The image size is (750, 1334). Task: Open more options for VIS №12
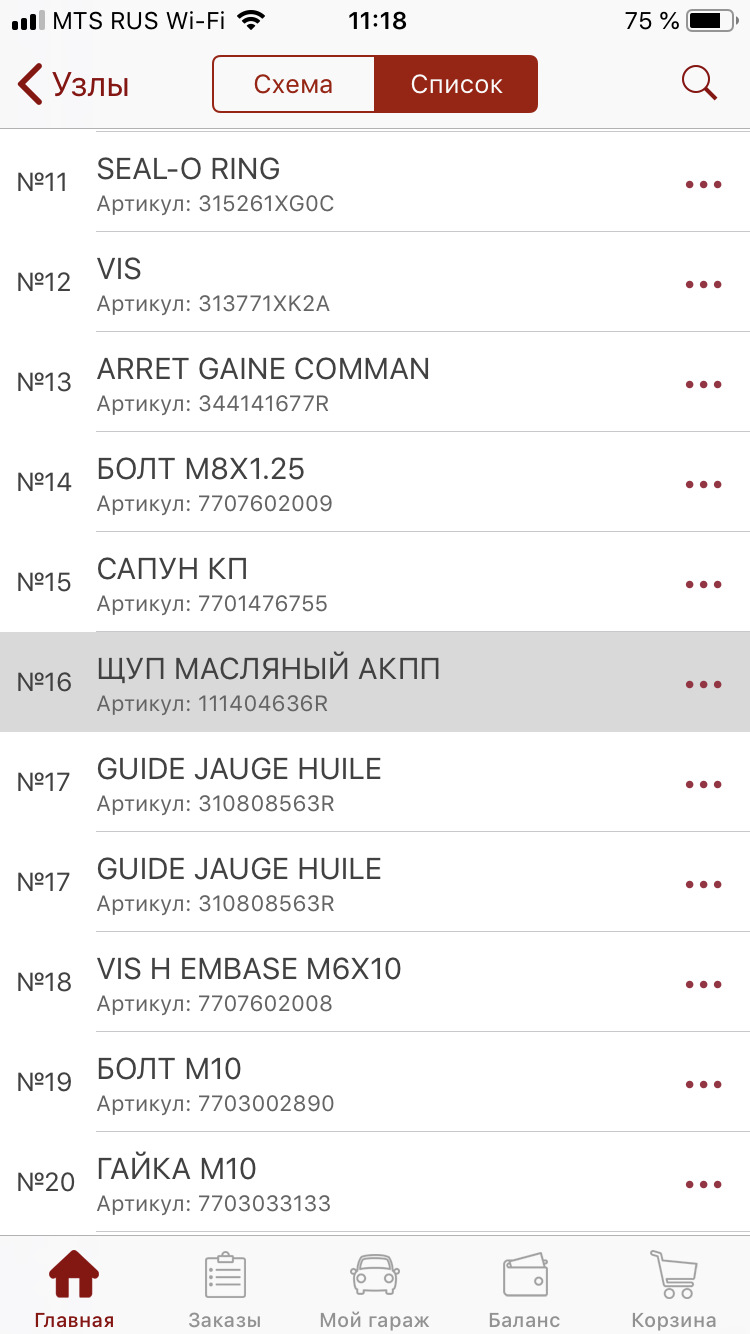point(703,284)
